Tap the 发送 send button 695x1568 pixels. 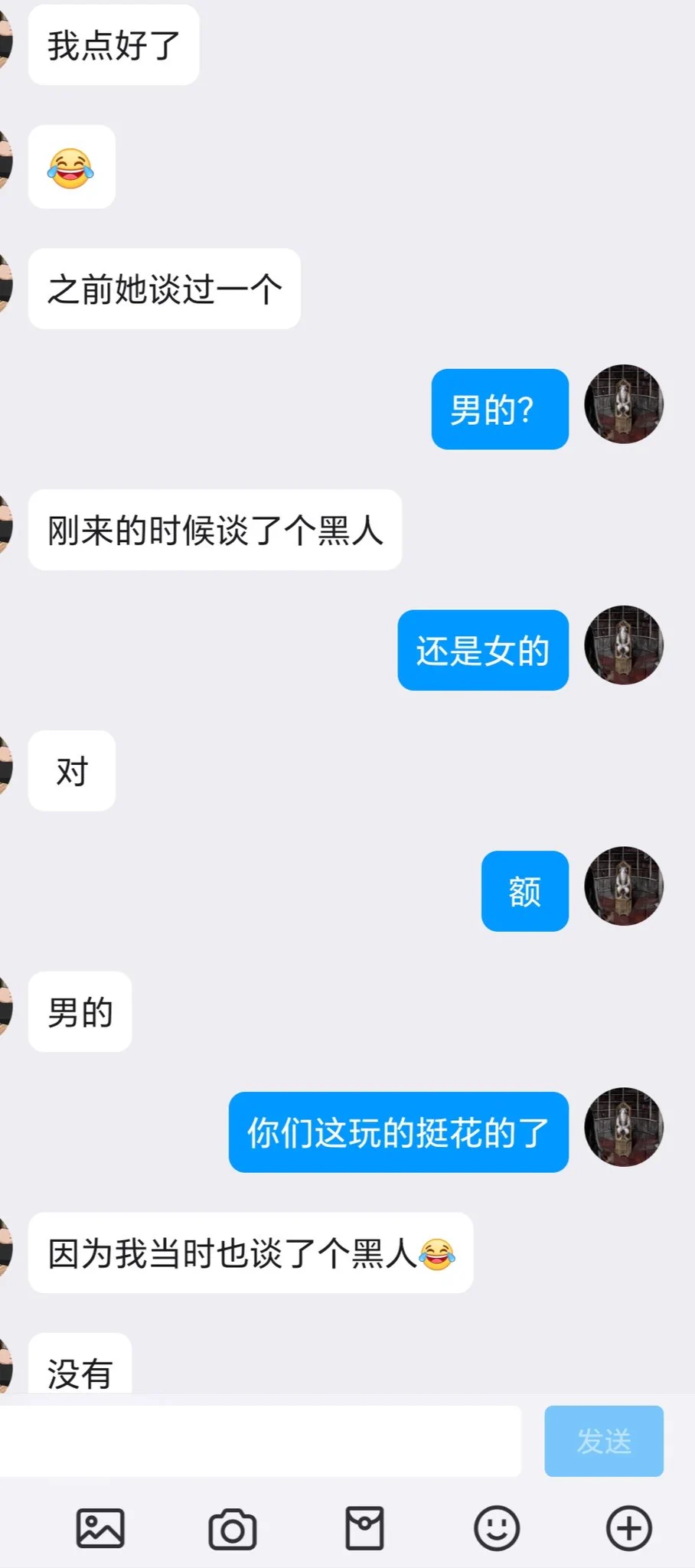603,1441
